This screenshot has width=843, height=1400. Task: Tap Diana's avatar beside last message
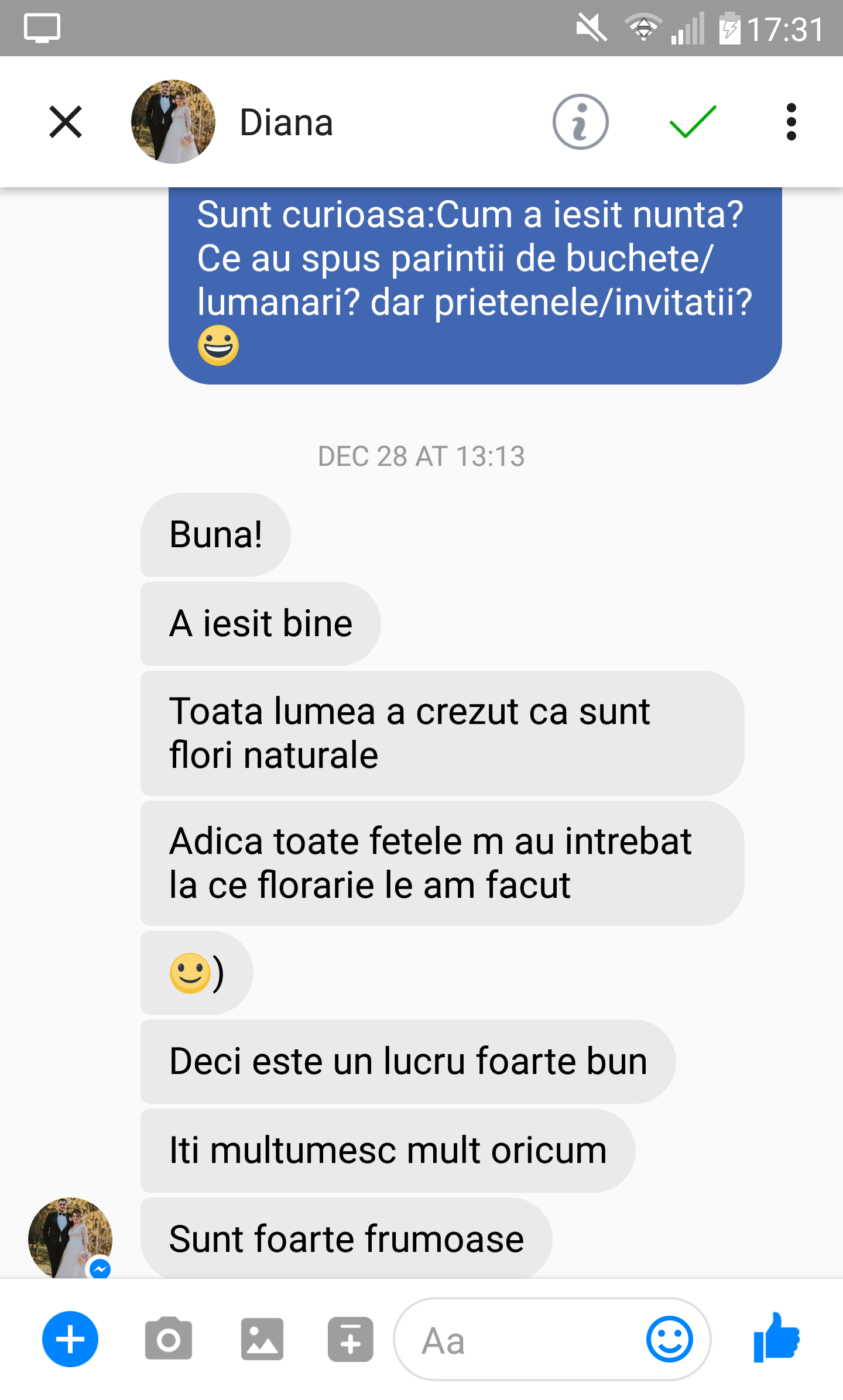[70, 1237]
